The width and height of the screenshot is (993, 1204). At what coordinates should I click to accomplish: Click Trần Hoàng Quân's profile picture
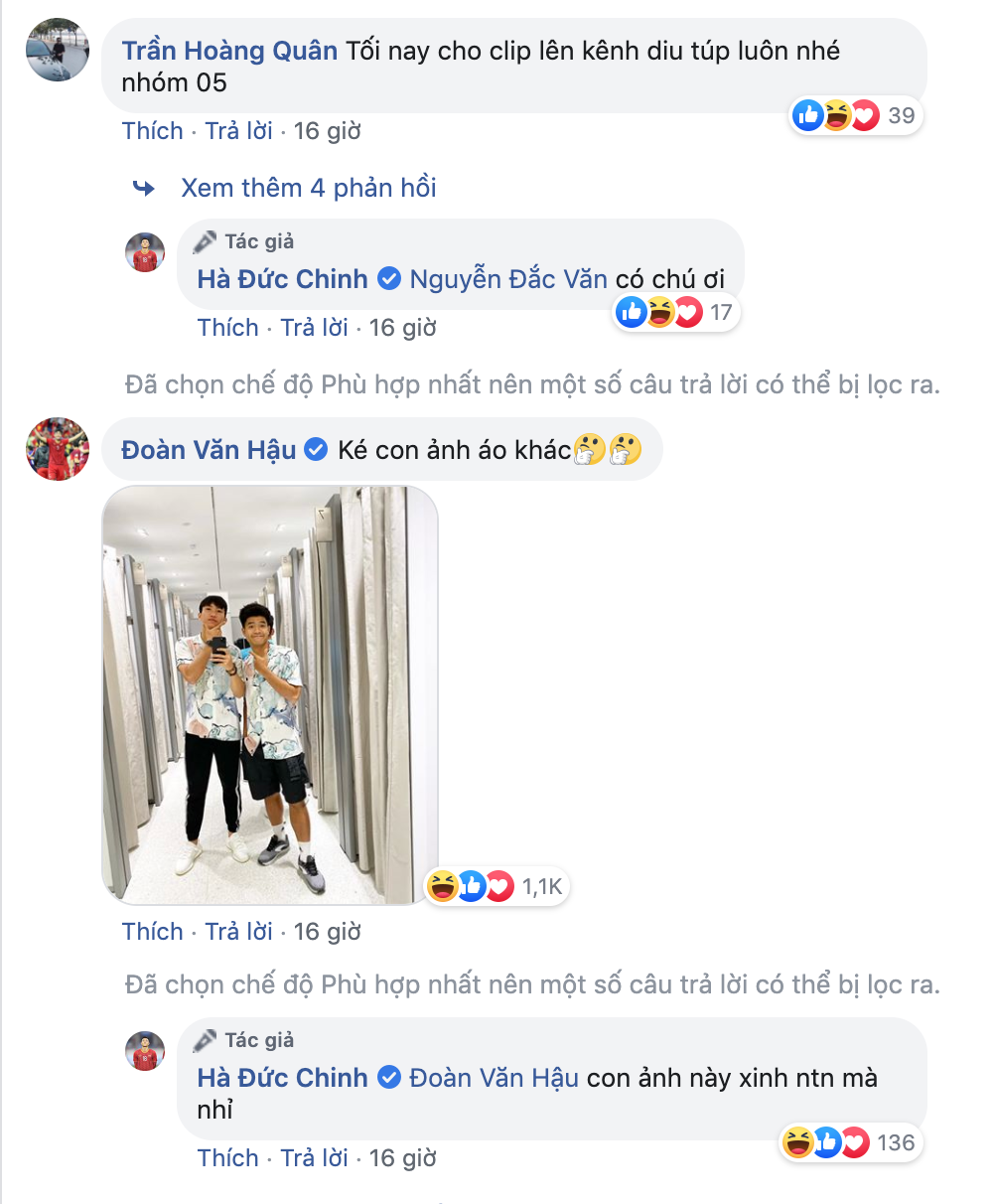coord(57,51)
